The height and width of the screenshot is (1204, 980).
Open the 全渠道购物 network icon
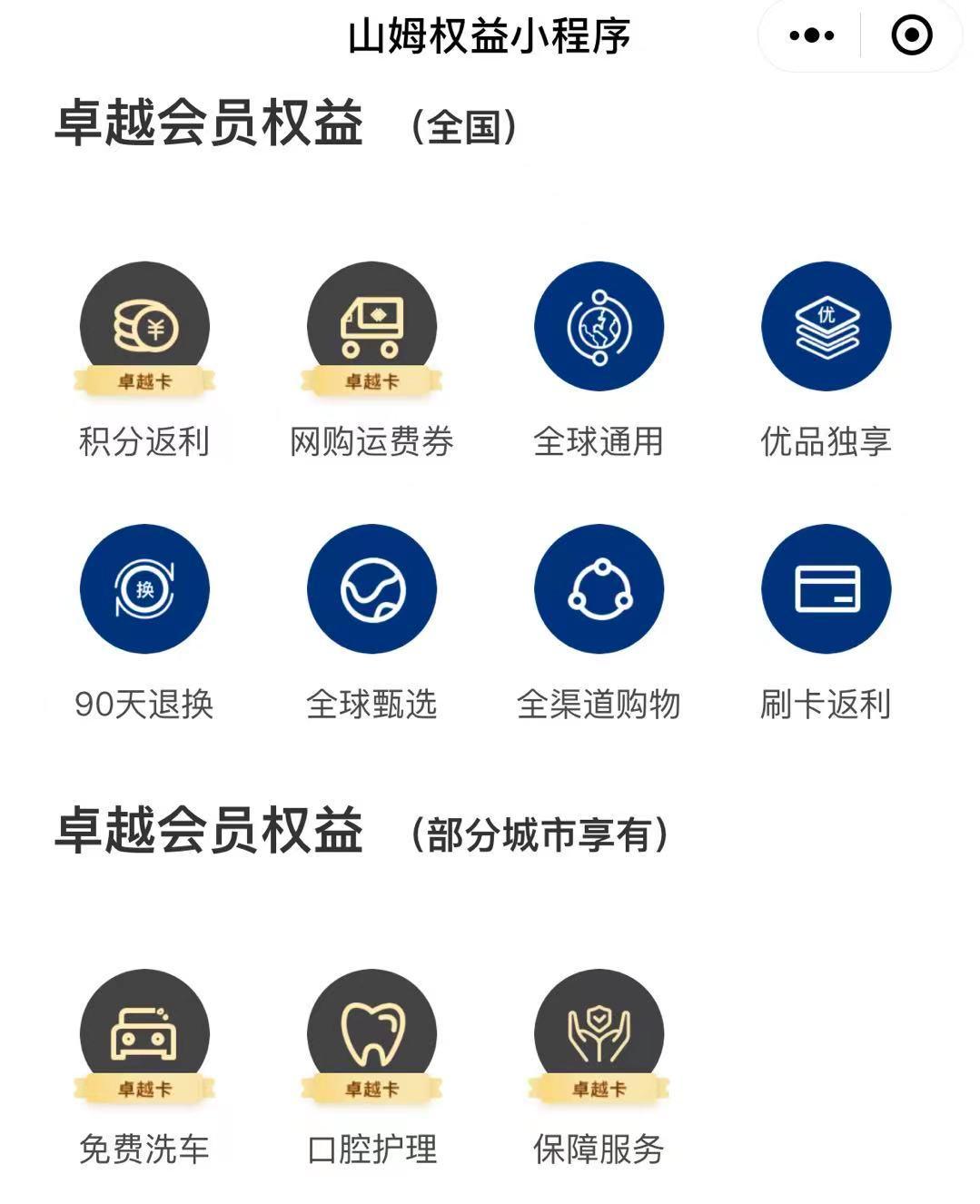[x=599, y=588]
